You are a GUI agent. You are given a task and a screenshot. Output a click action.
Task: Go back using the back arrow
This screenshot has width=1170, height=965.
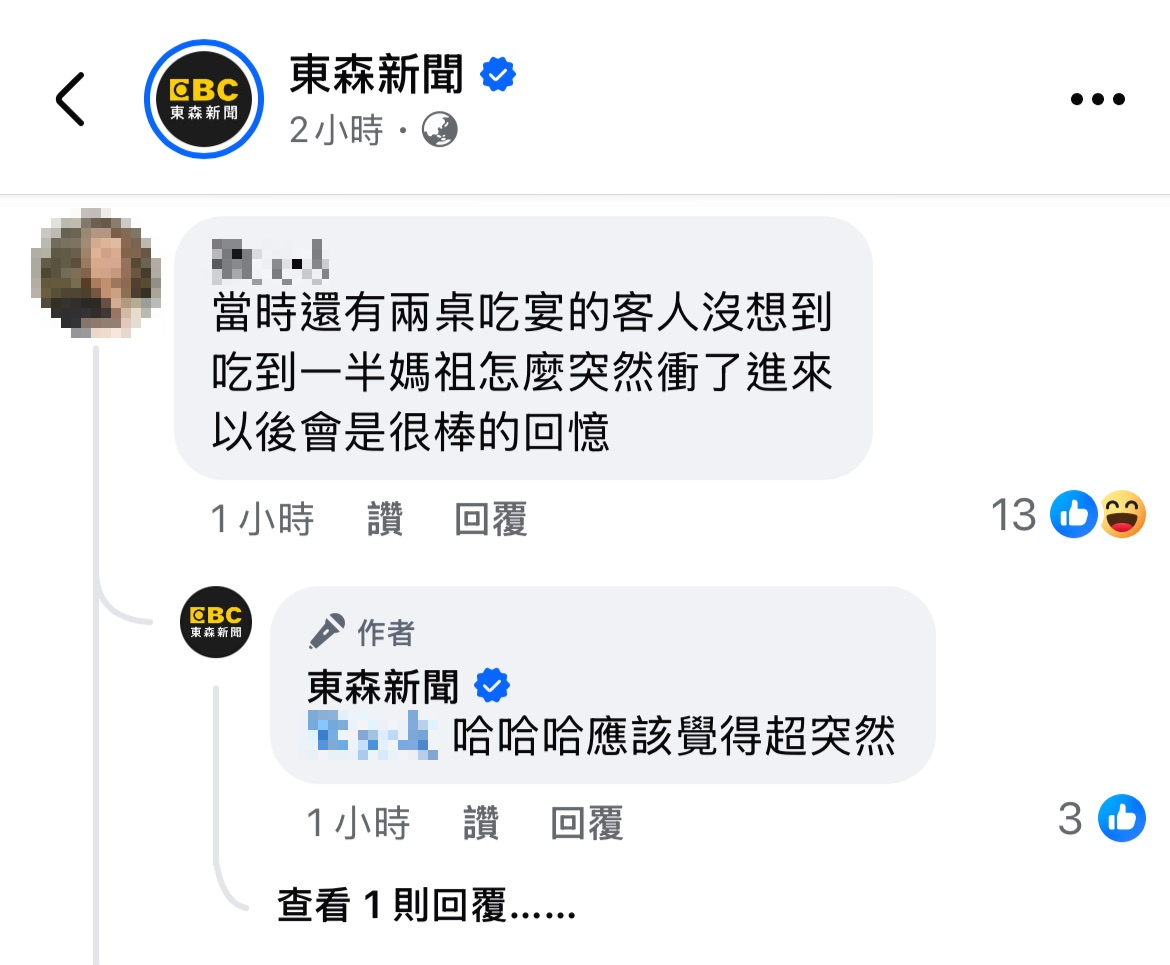point(70,100)
